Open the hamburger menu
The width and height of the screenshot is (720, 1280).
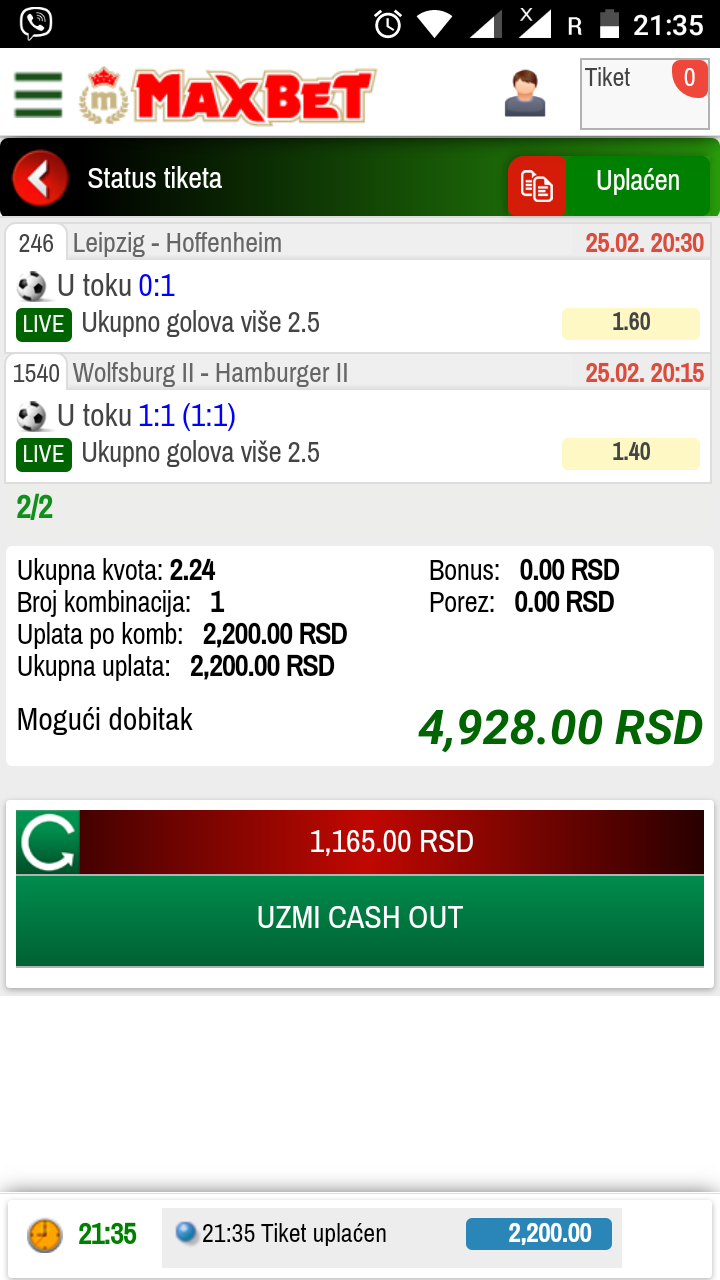tap(38, 95)
